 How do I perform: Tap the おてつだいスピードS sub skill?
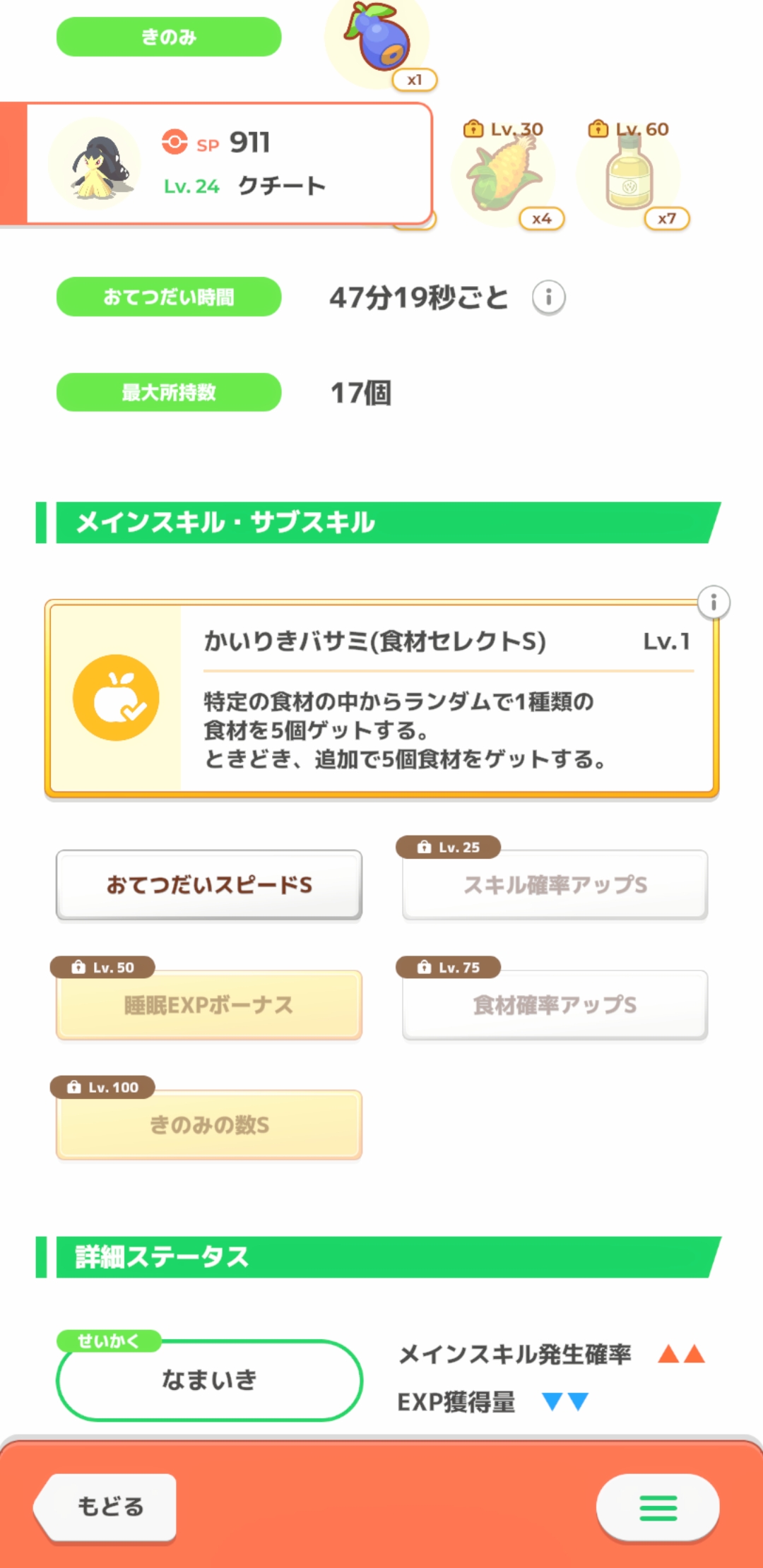(209, 885)
